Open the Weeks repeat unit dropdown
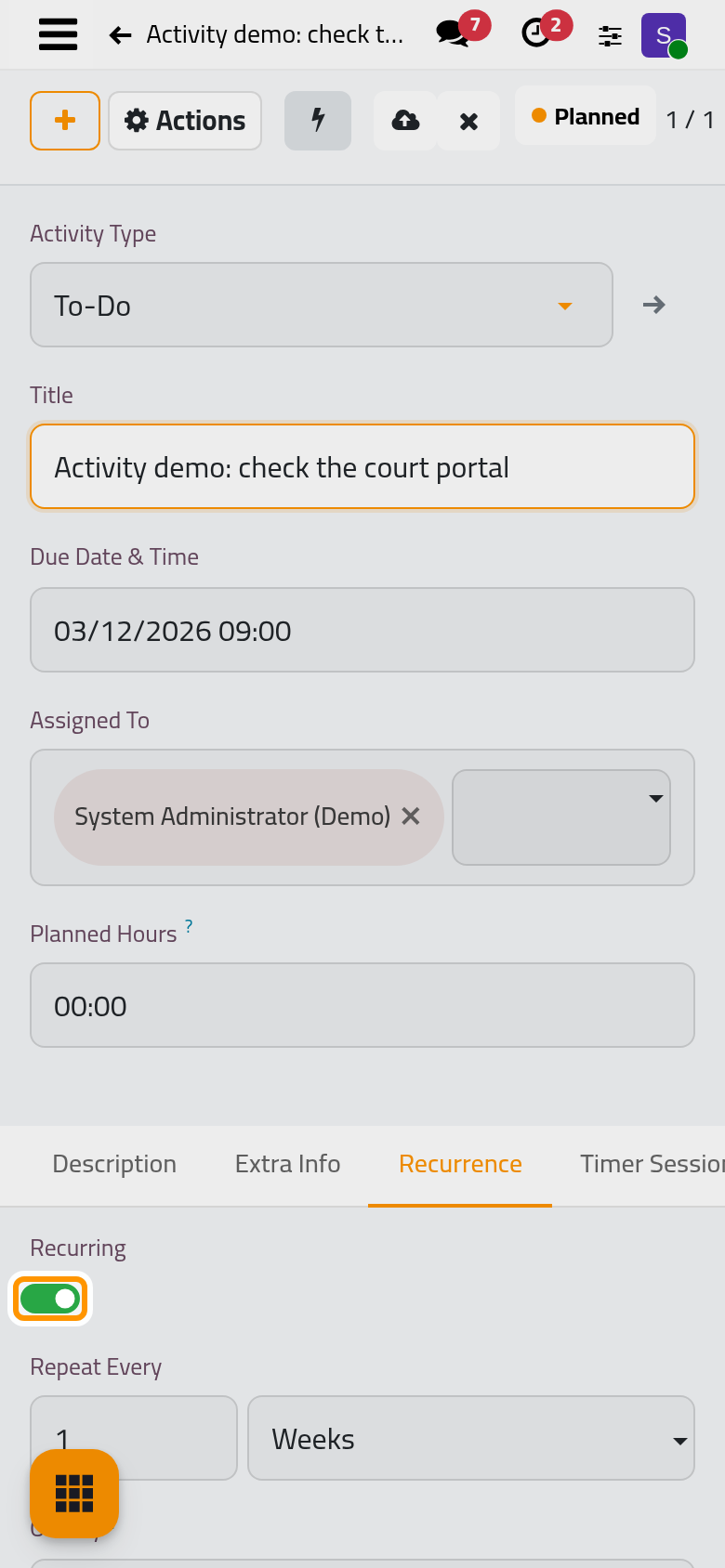This screenshot has height=1568, width=725. pyautogui.click(x=471, y=1438)
